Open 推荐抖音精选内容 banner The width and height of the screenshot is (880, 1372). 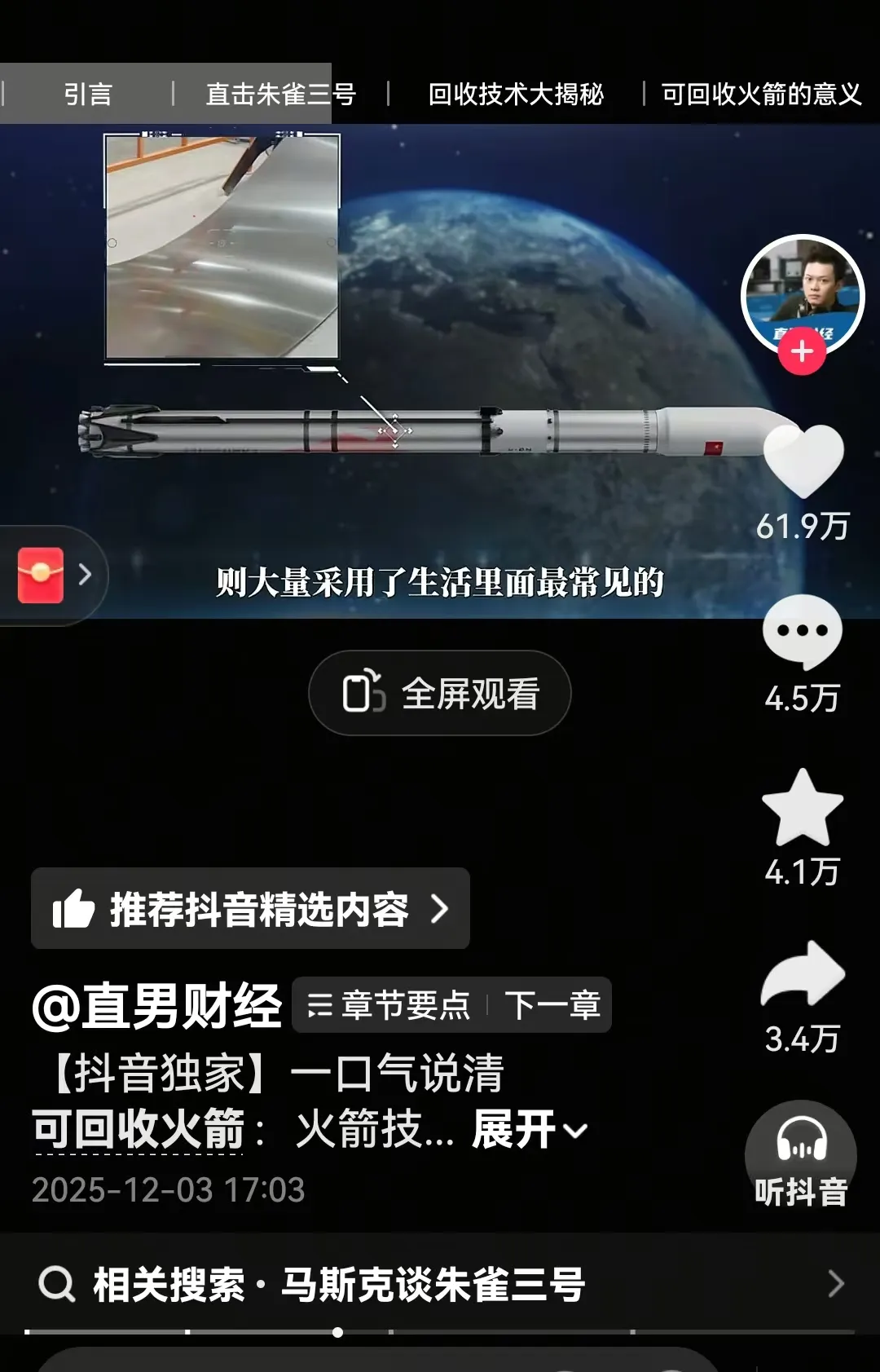(250, 909)
